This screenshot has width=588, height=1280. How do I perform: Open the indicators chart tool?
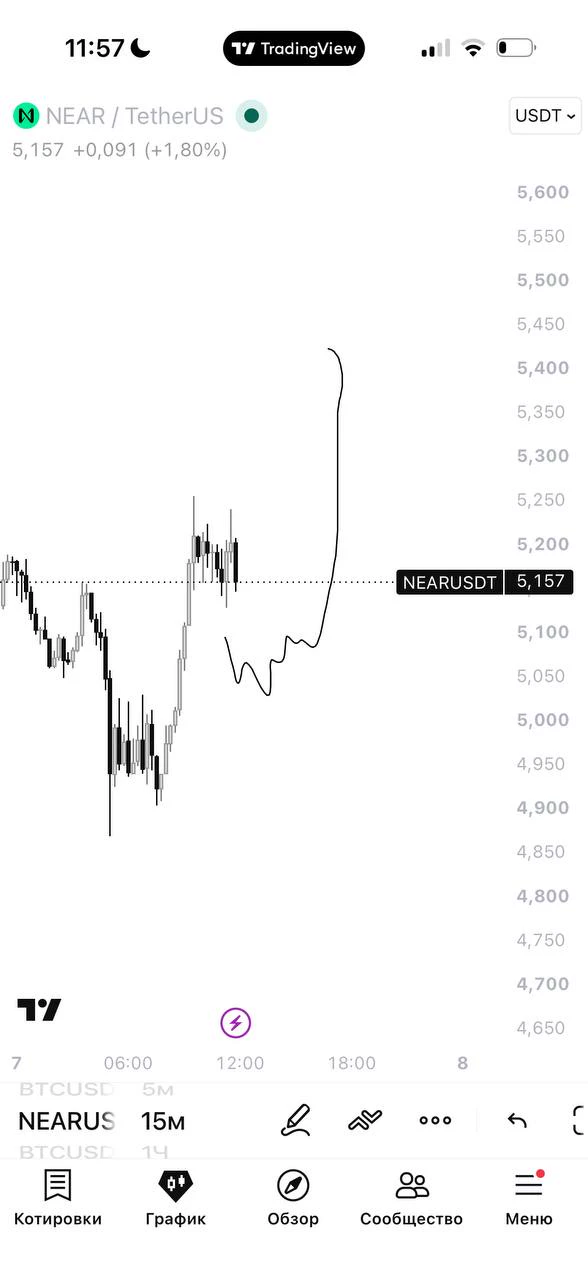(x=365, y=1120)
